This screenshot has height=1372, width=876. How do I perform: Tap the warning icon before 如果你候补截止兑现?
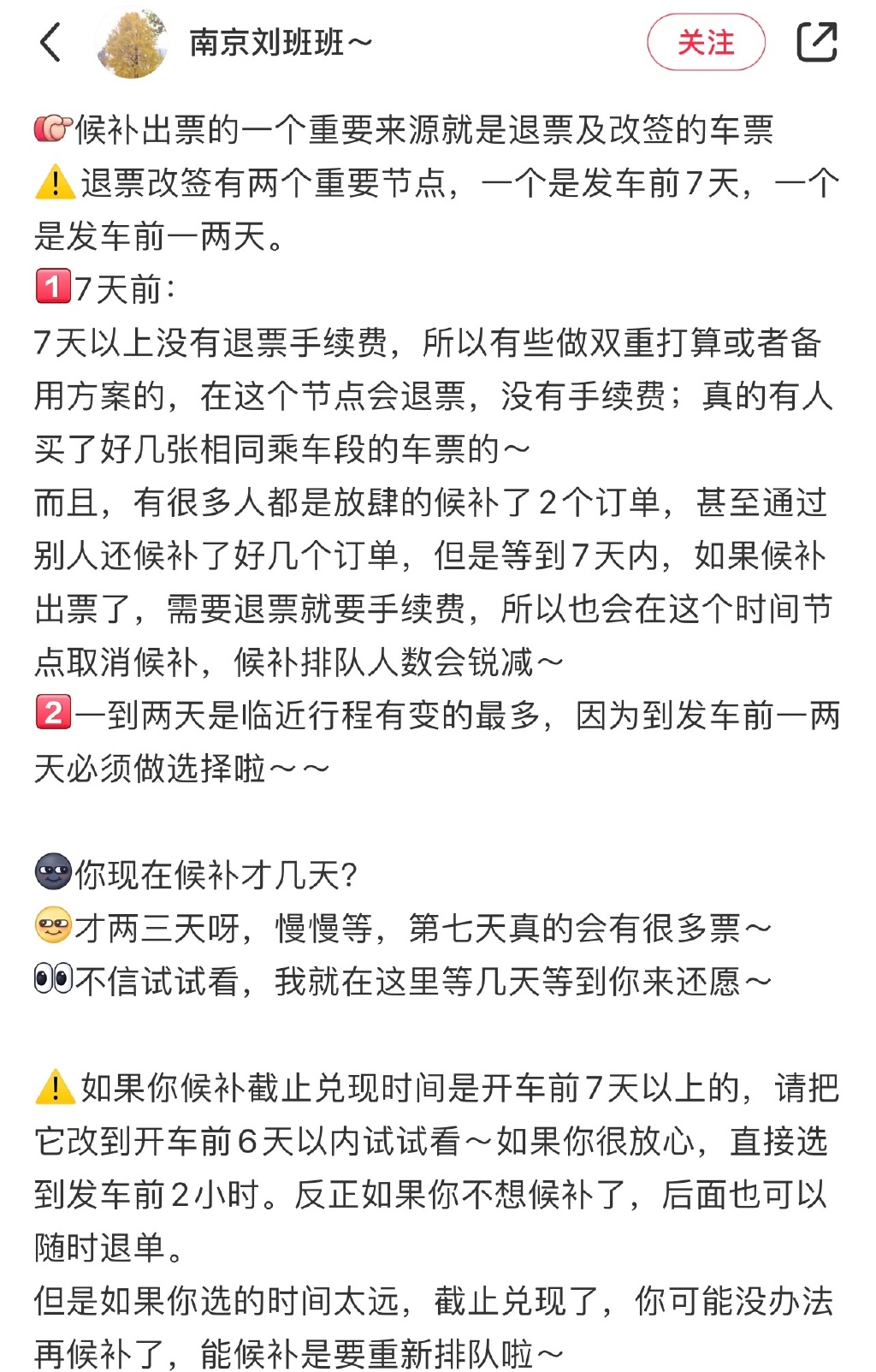[56, 1086]
